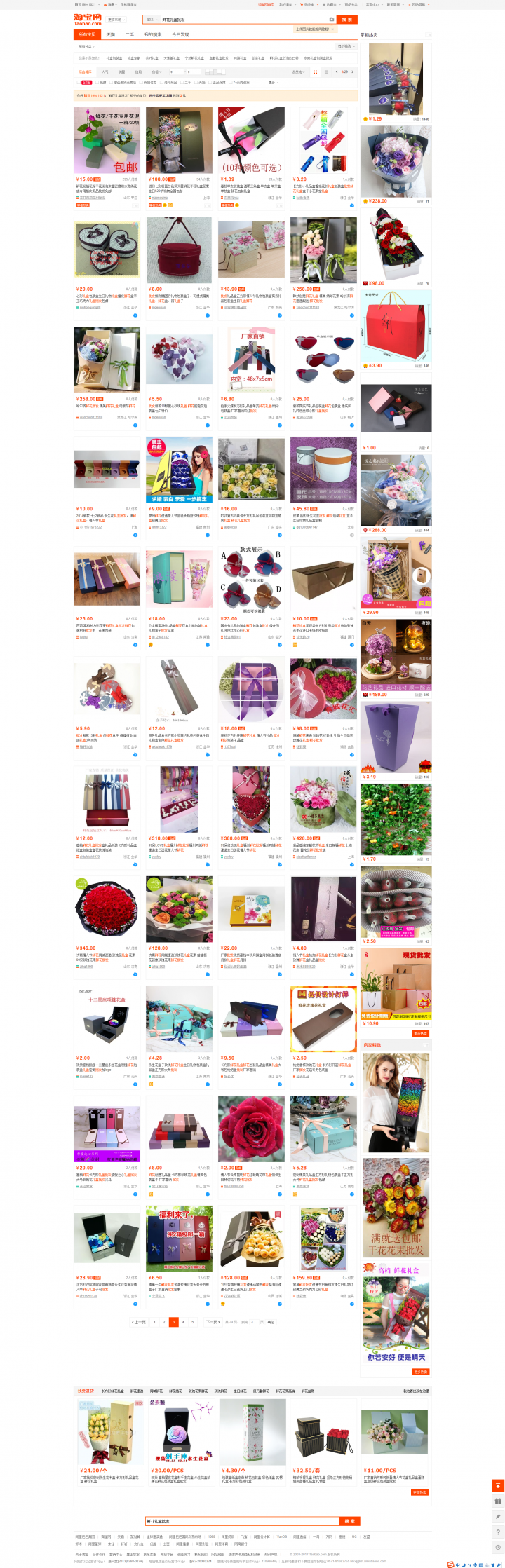The width and height of the screenshot is (505, 1568).
Task: Go back to 上一页
Action: point(140,1322)
